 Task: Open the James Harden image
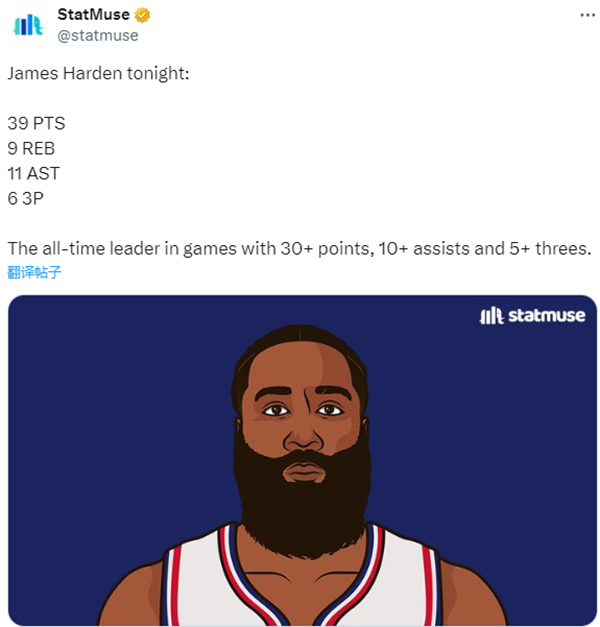pyautogui.click(x=301, y=460)
